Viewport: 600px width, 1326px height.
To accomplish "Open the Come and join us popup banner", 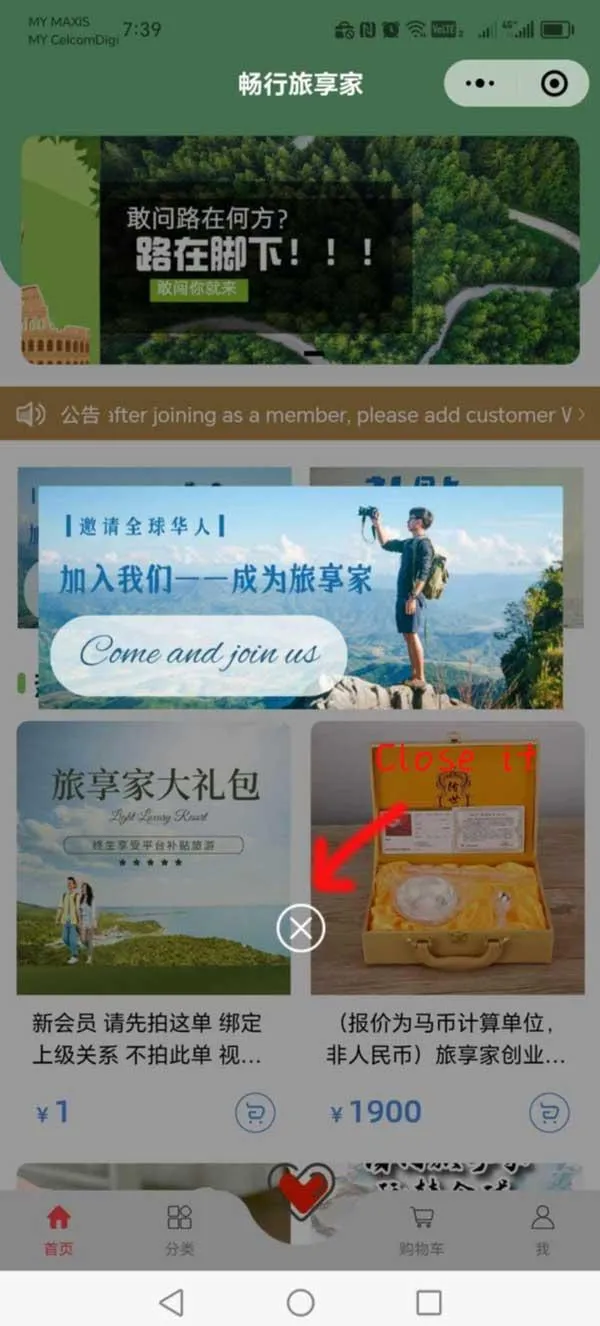I will coord(300,597).
